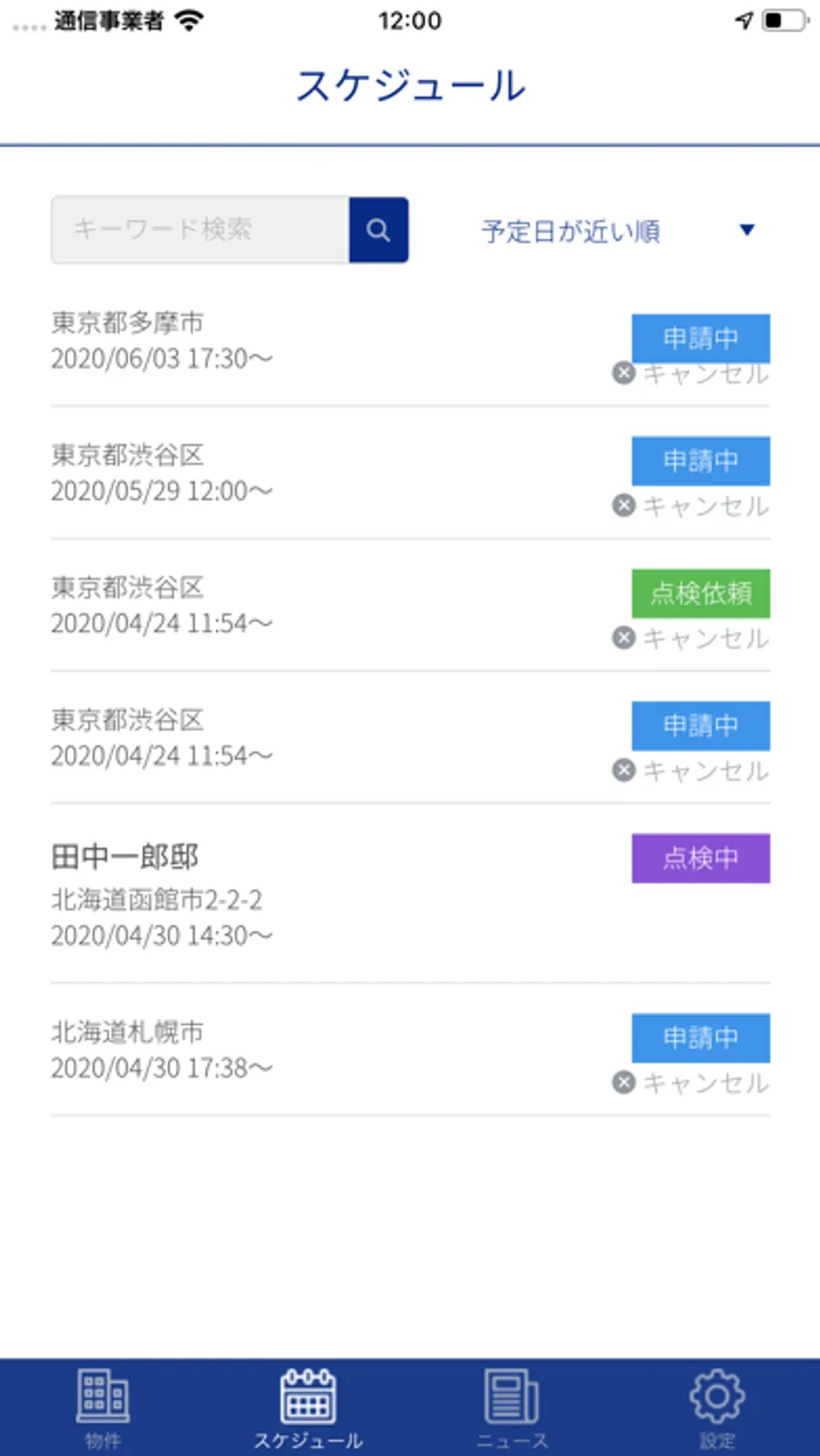Expand the 予定日が近い順 sort dropdown
Image resolution: width=820 pixels, height=1456 pixels.
619,231
